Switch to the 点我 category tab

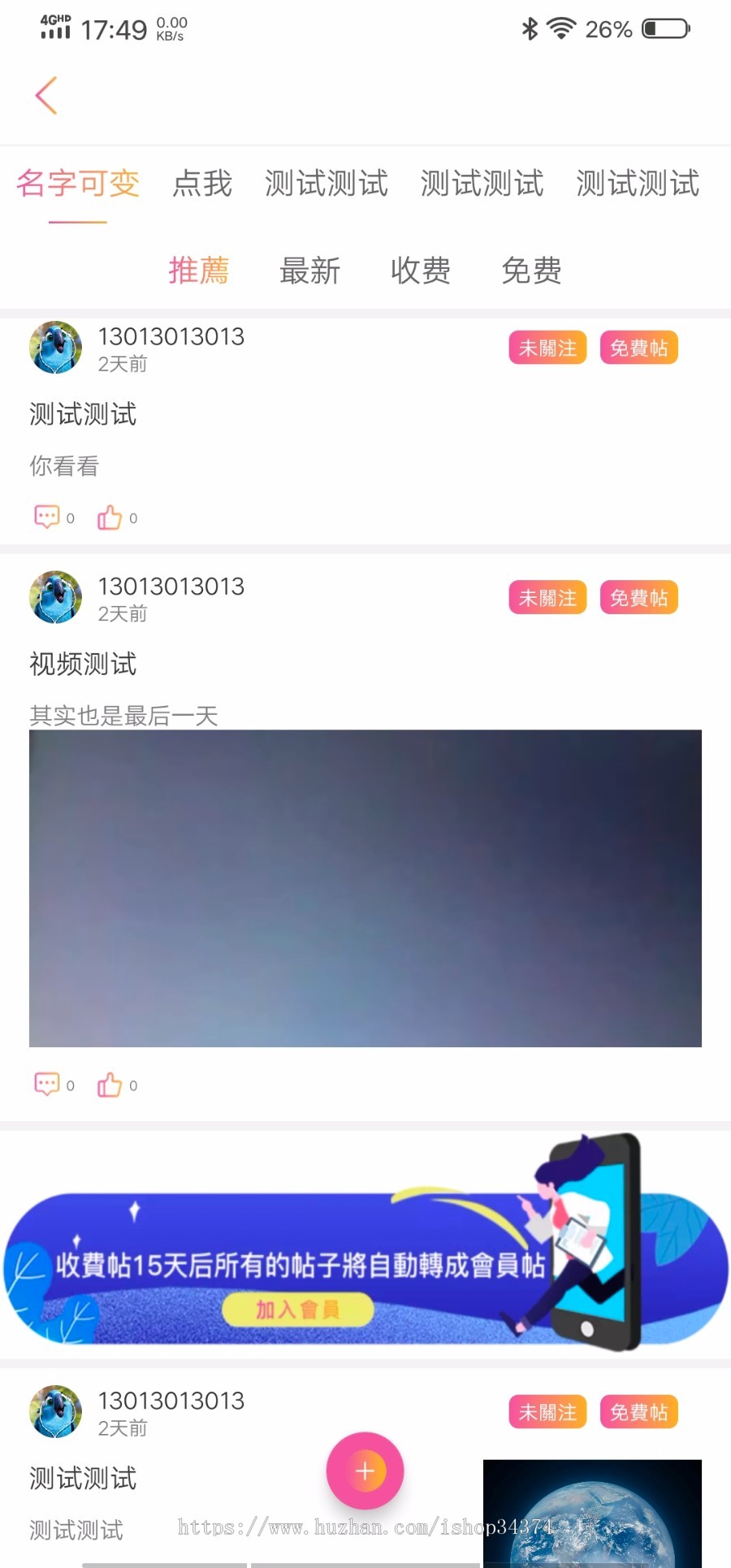[202, 184]
